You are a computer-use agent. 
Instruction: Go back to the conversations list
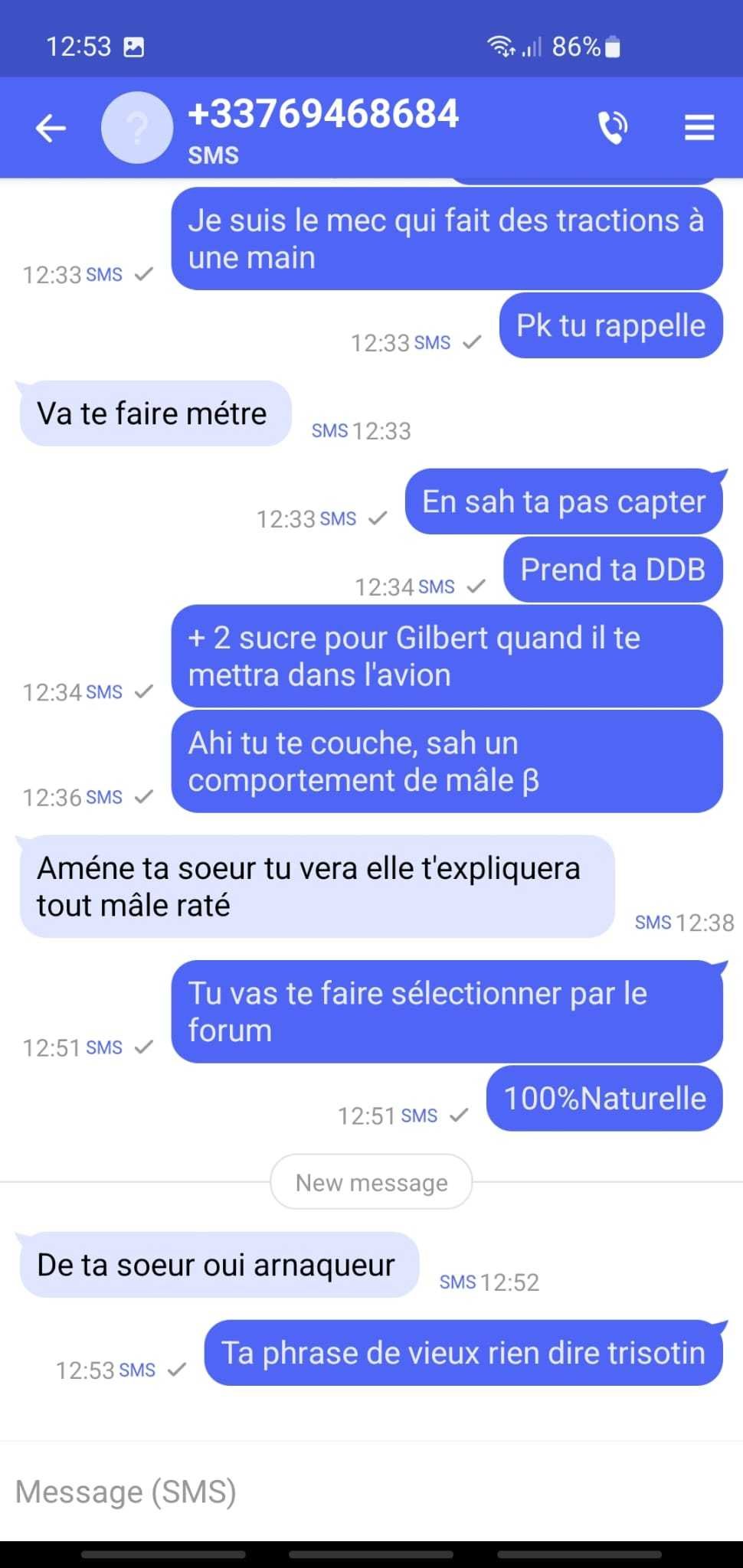pyautogui.click(x=51, y=128)
